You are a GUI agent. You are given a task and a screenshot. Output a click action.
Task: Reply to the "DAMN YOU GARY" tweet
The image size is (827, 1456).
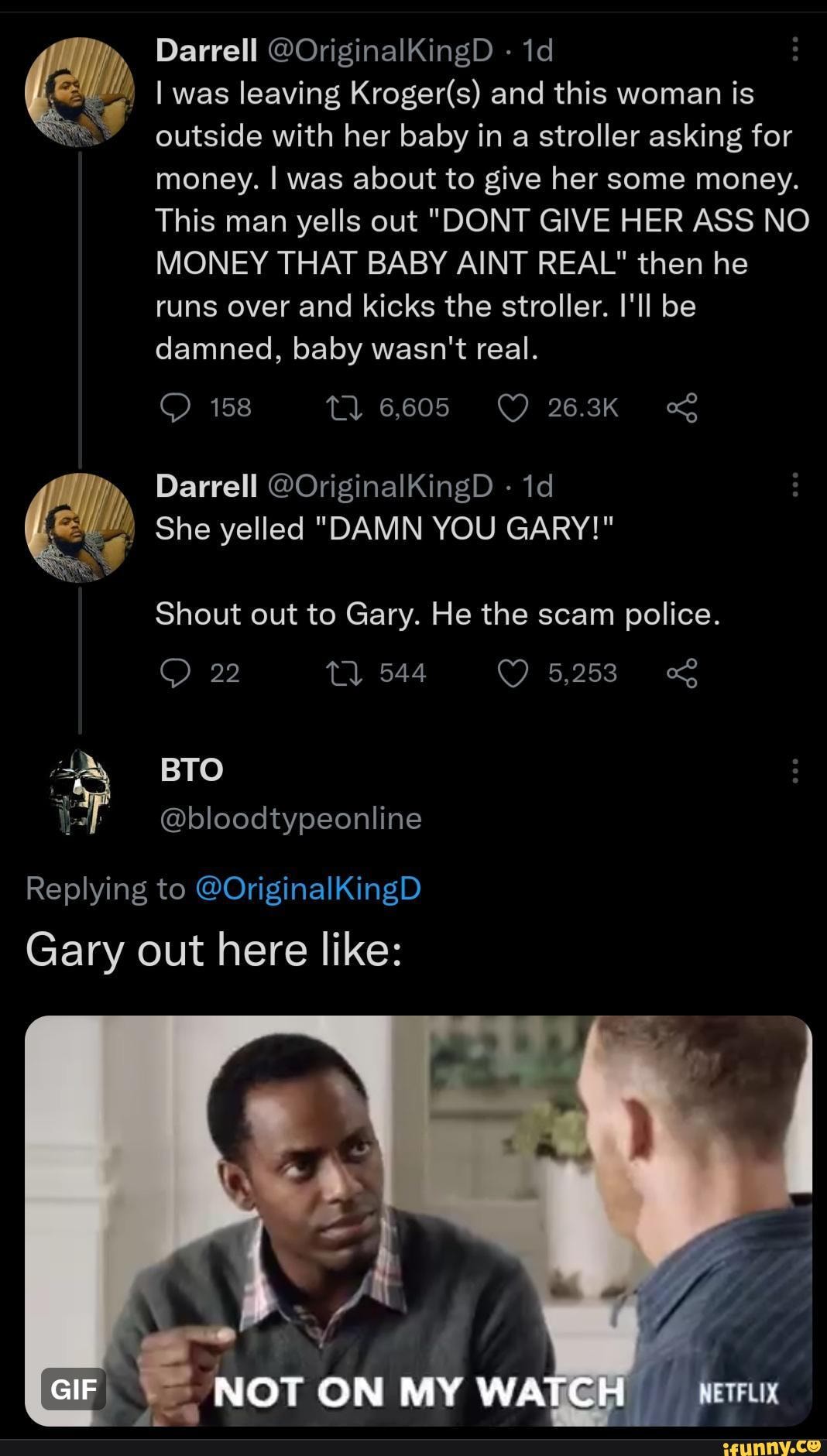[x=175, y=673]
